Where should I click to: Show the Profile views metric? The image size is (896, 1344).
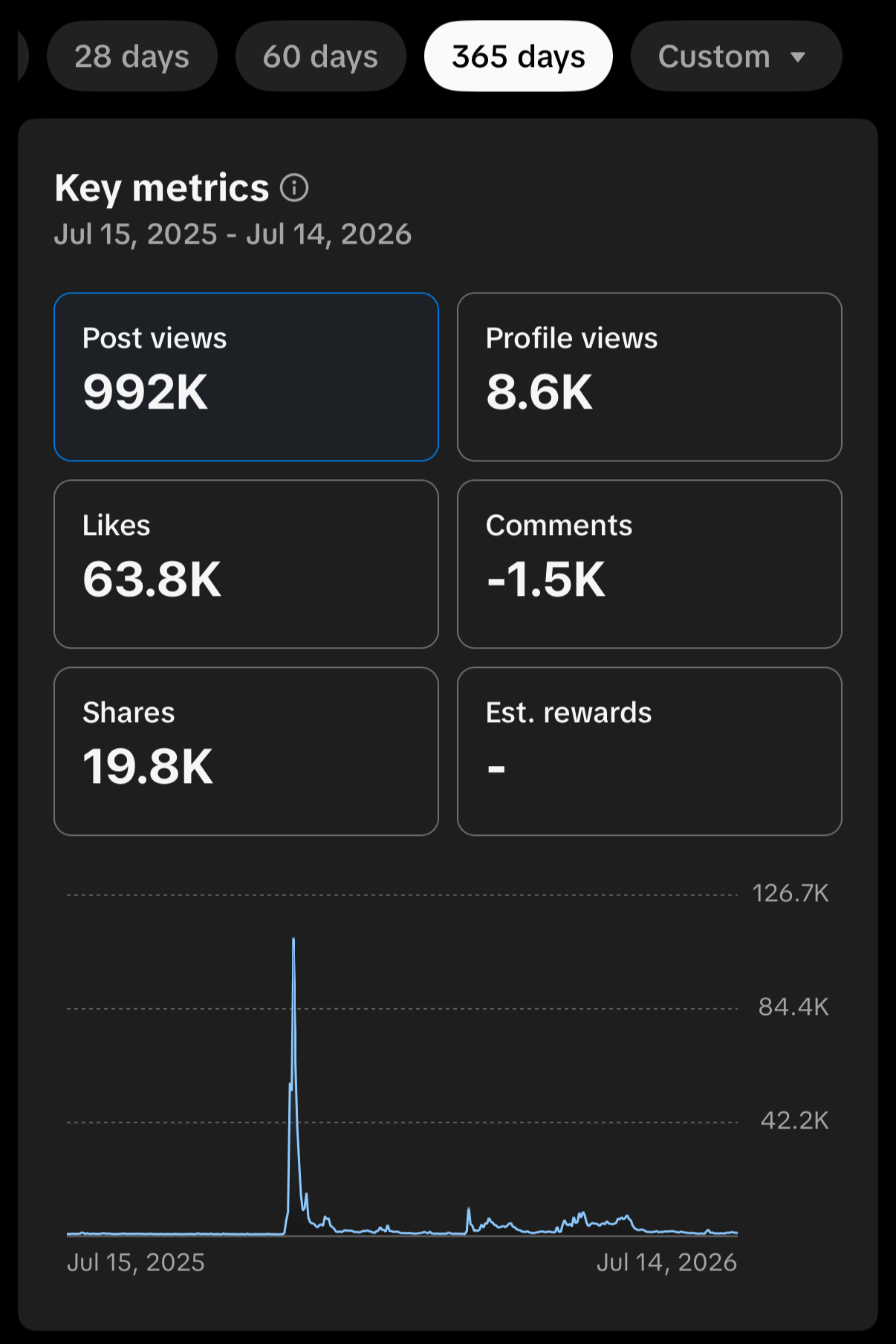[x=649, y=377]
